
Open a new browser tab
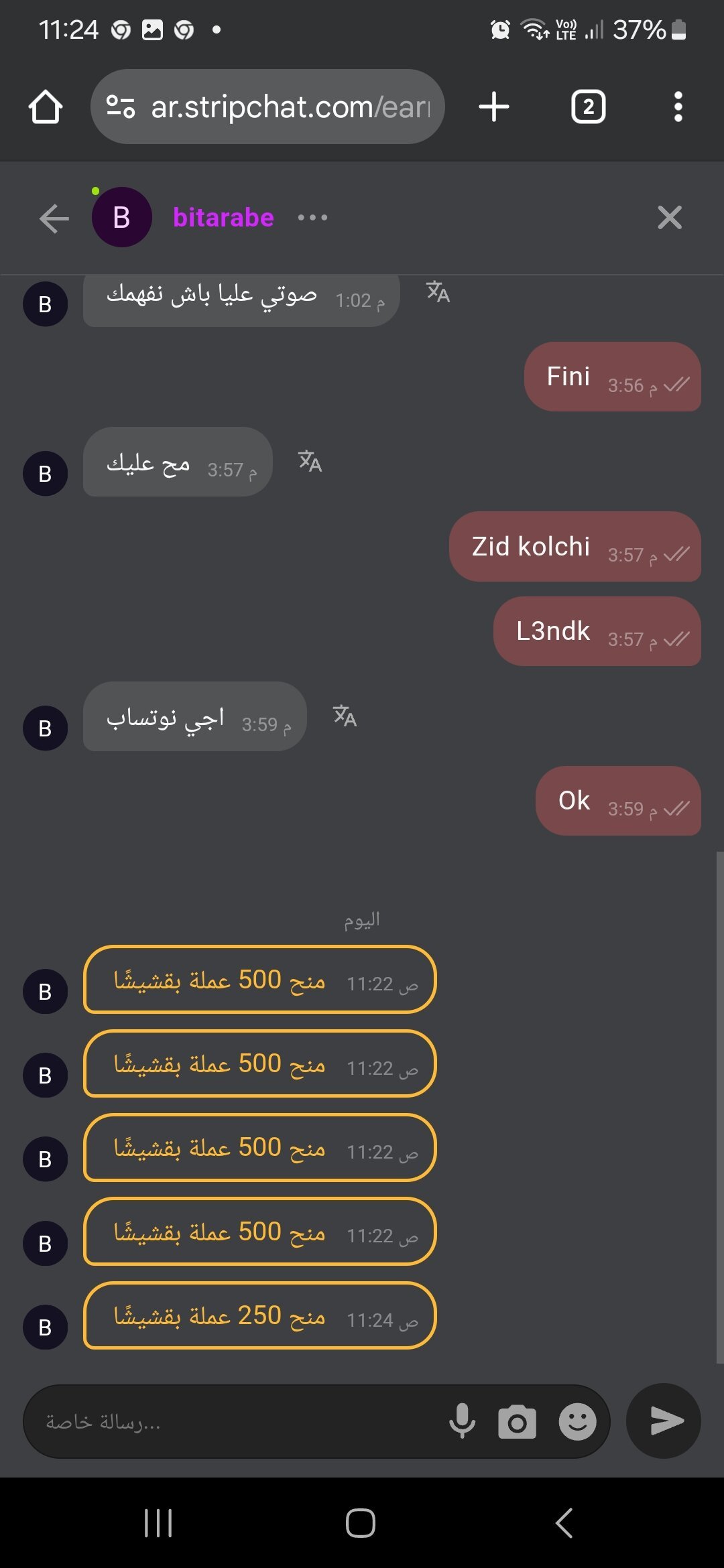click(x=494, y=107)
